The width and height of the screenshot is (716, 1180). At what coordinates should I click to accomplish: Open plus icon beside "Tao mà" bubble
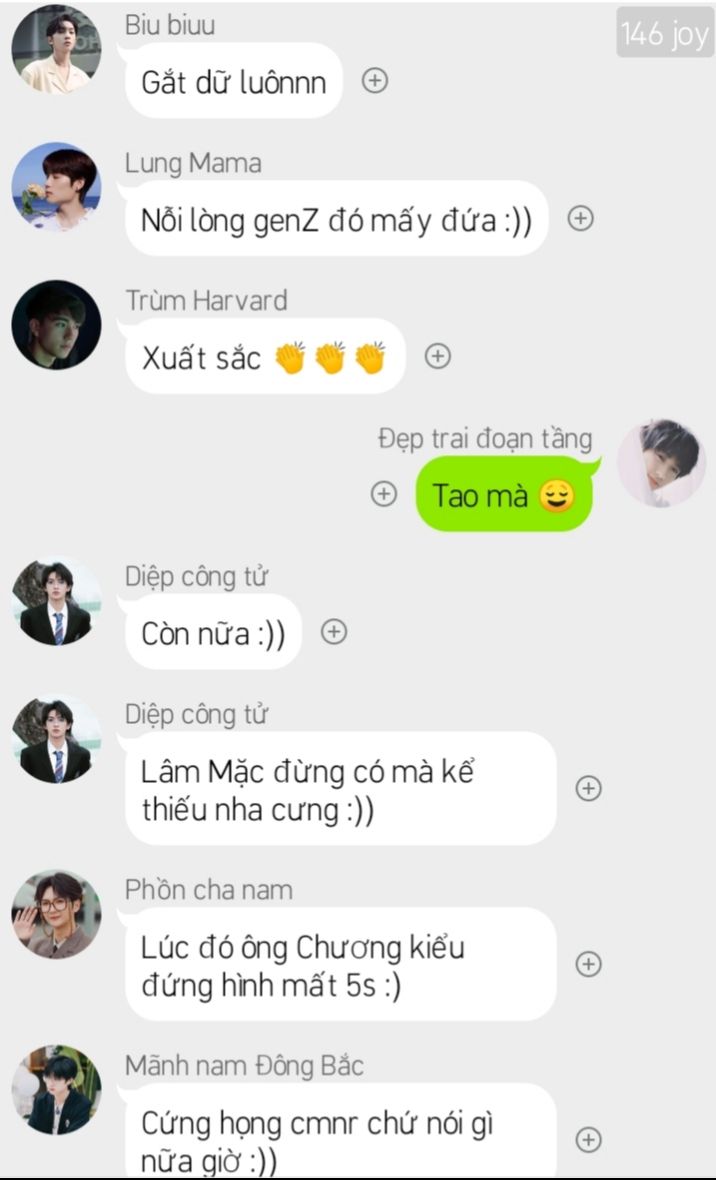pos(384,494)
